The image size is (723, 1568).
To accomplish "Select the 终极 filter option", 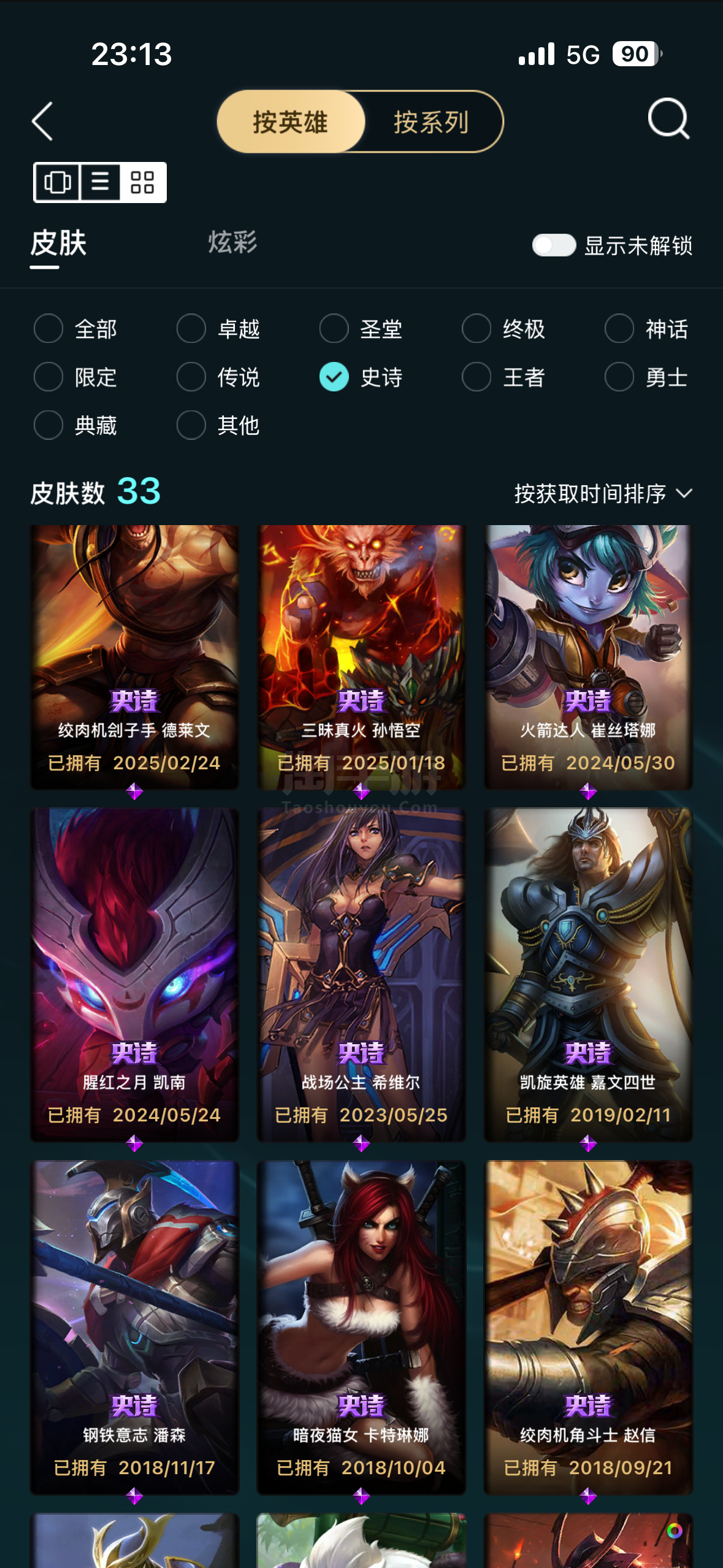I will pos(503,329).
